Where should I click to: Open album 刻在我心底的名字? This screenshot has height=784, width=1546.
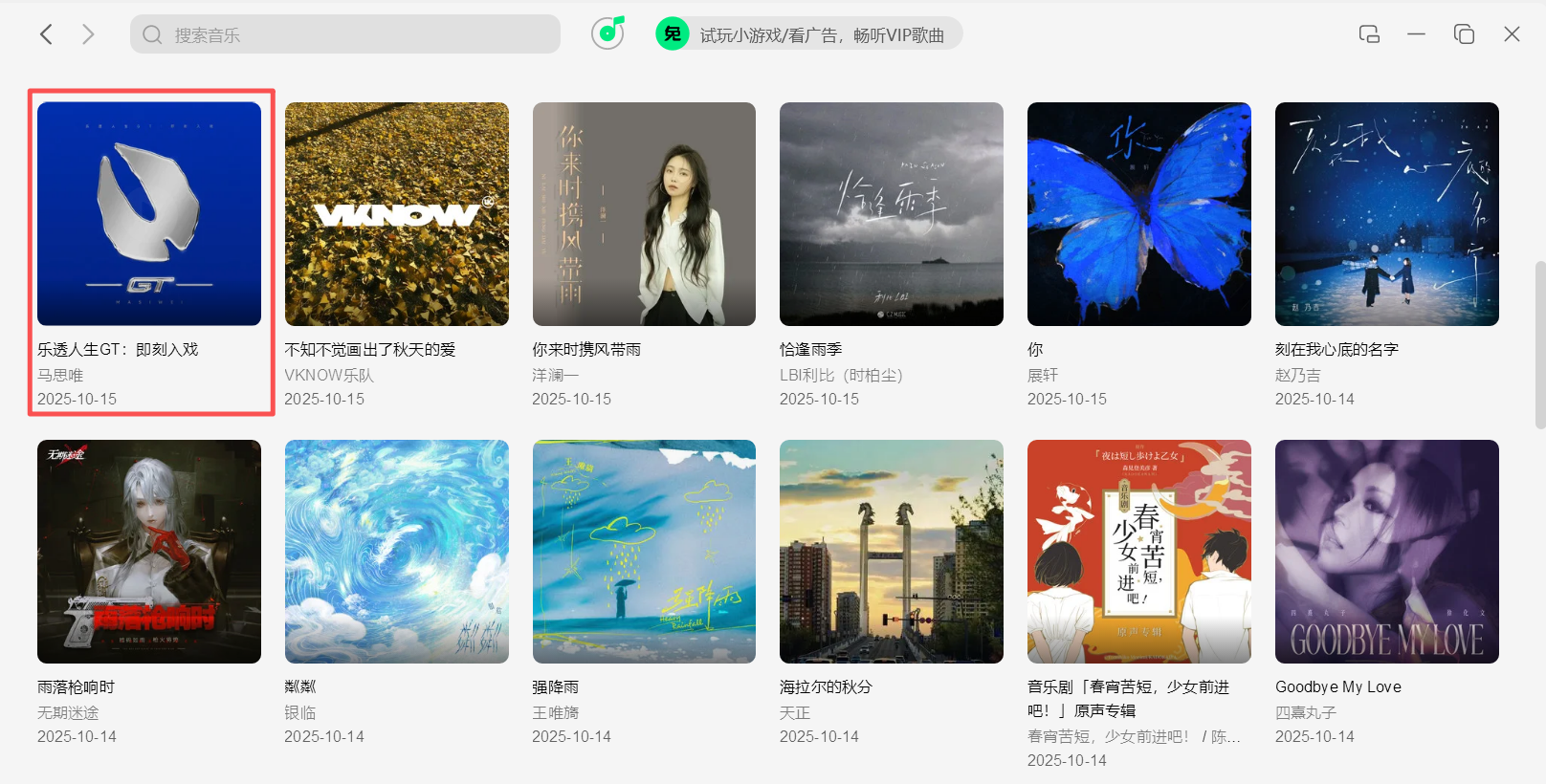point(1386,214)
